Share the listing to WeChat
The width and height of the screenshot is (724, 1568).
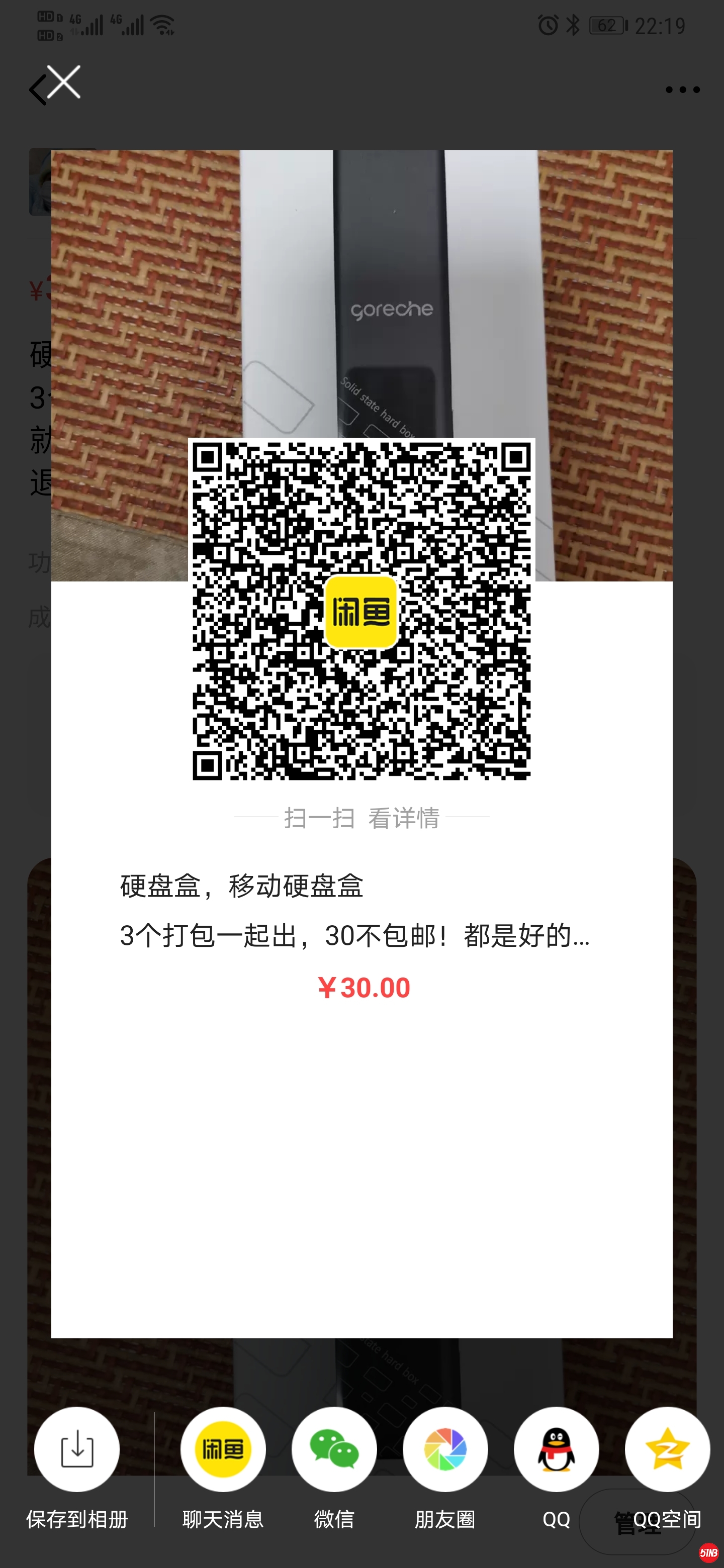[334, 1449]
